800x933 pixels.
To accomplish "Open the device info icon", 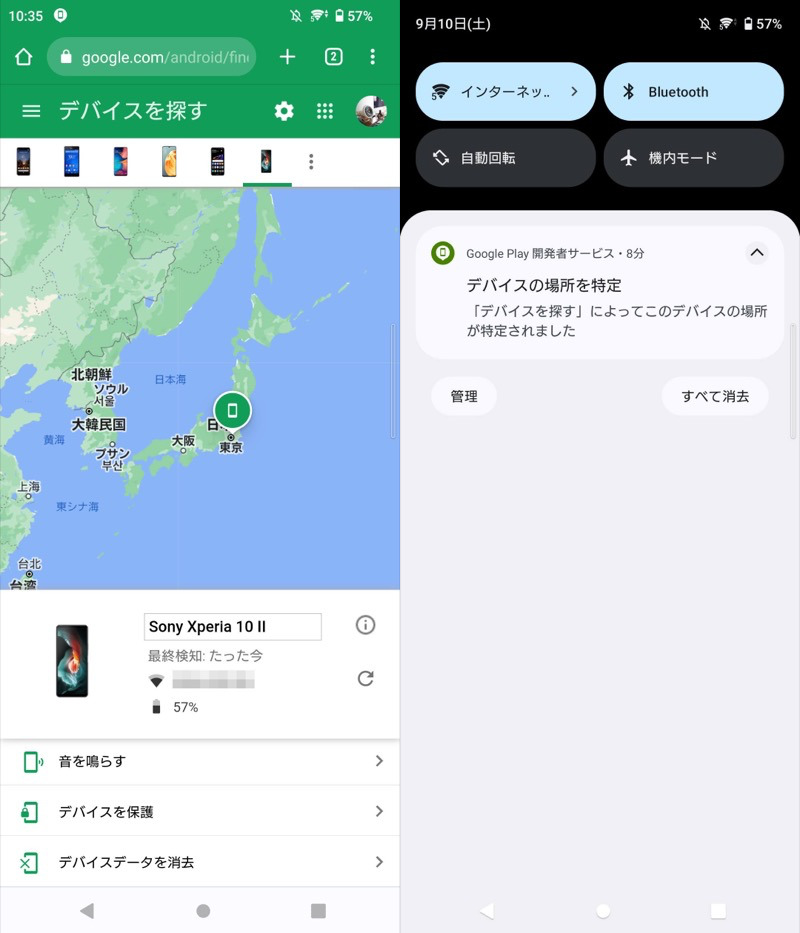I will click(366, 625).
